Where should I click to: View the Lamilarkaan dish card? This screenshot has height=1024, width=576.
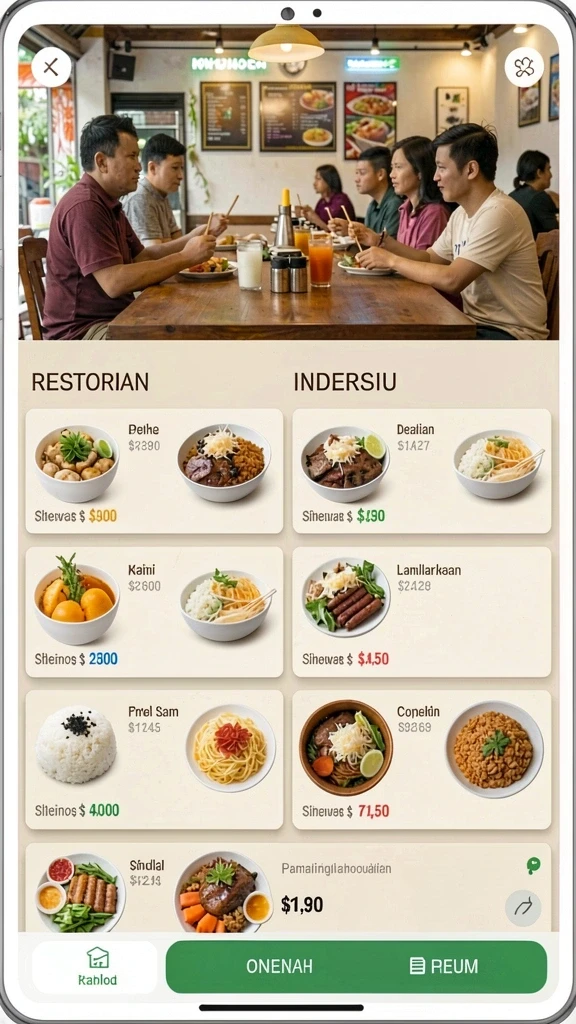422,612
